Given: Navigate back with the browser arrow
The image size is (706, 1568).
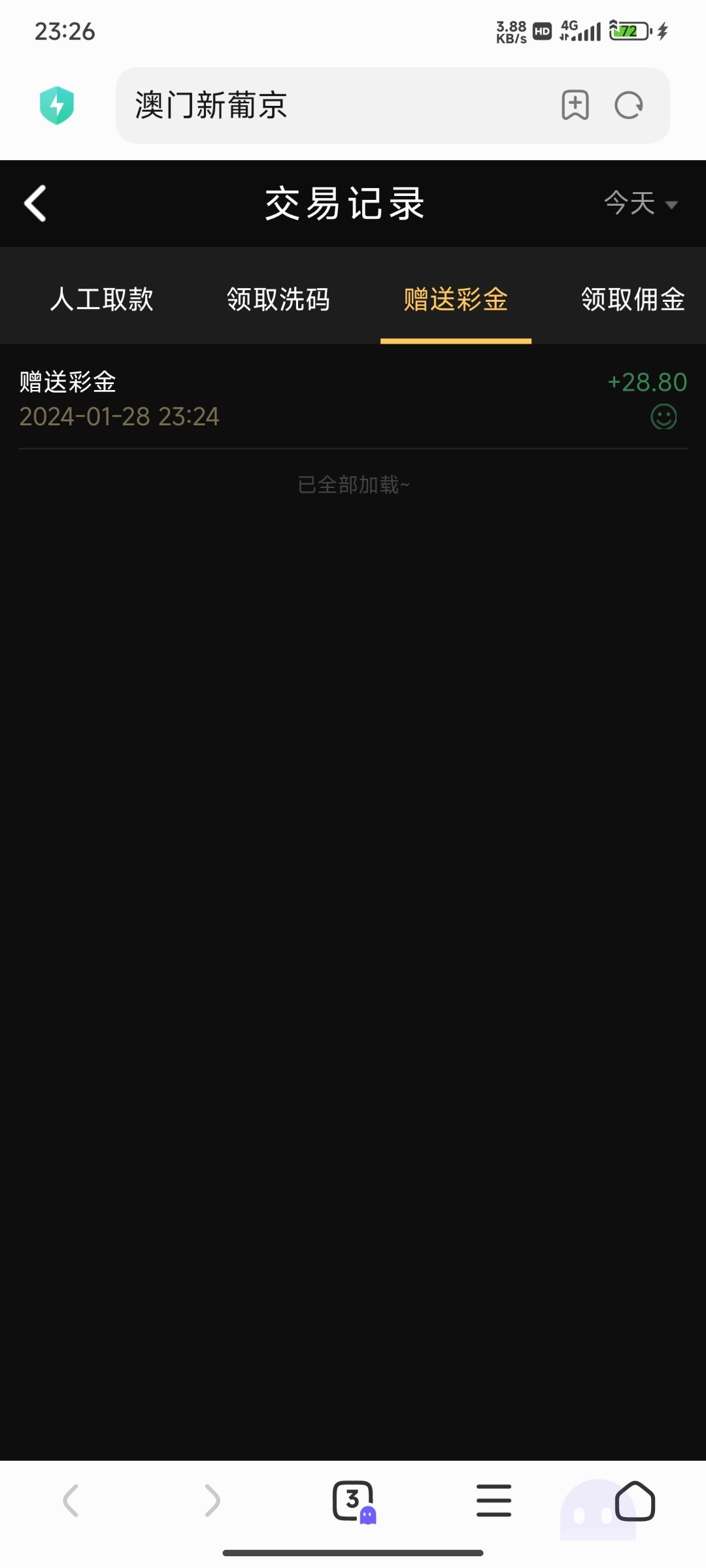Looking at the screenshot, I should (x=71, y=1500).
